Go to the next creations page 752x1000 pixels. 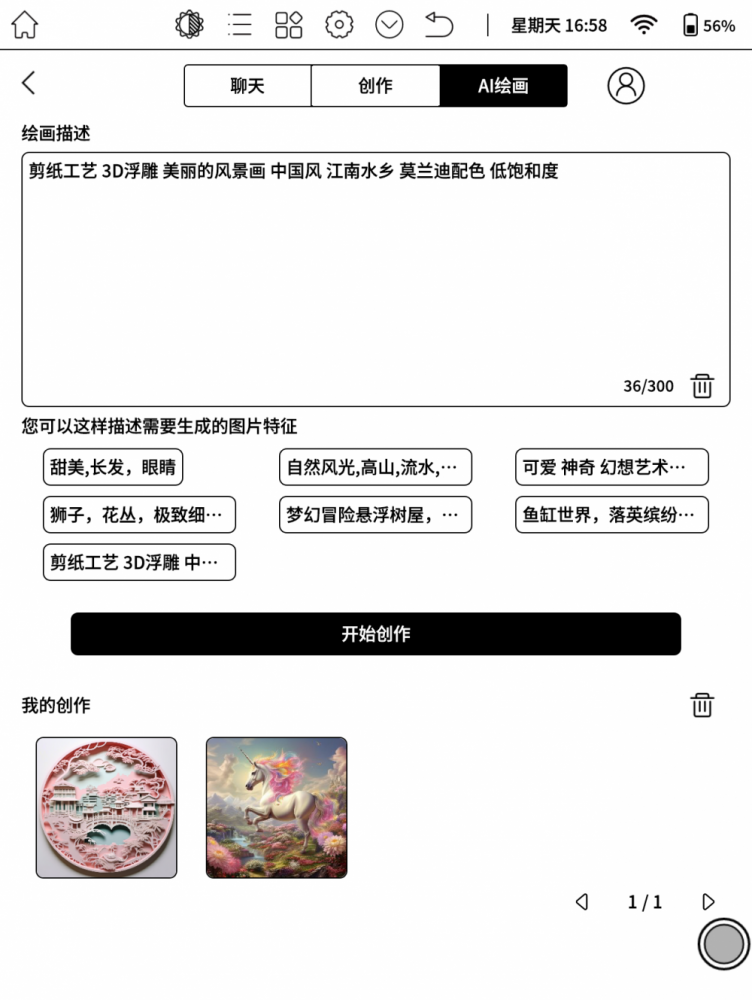(709, 902)
